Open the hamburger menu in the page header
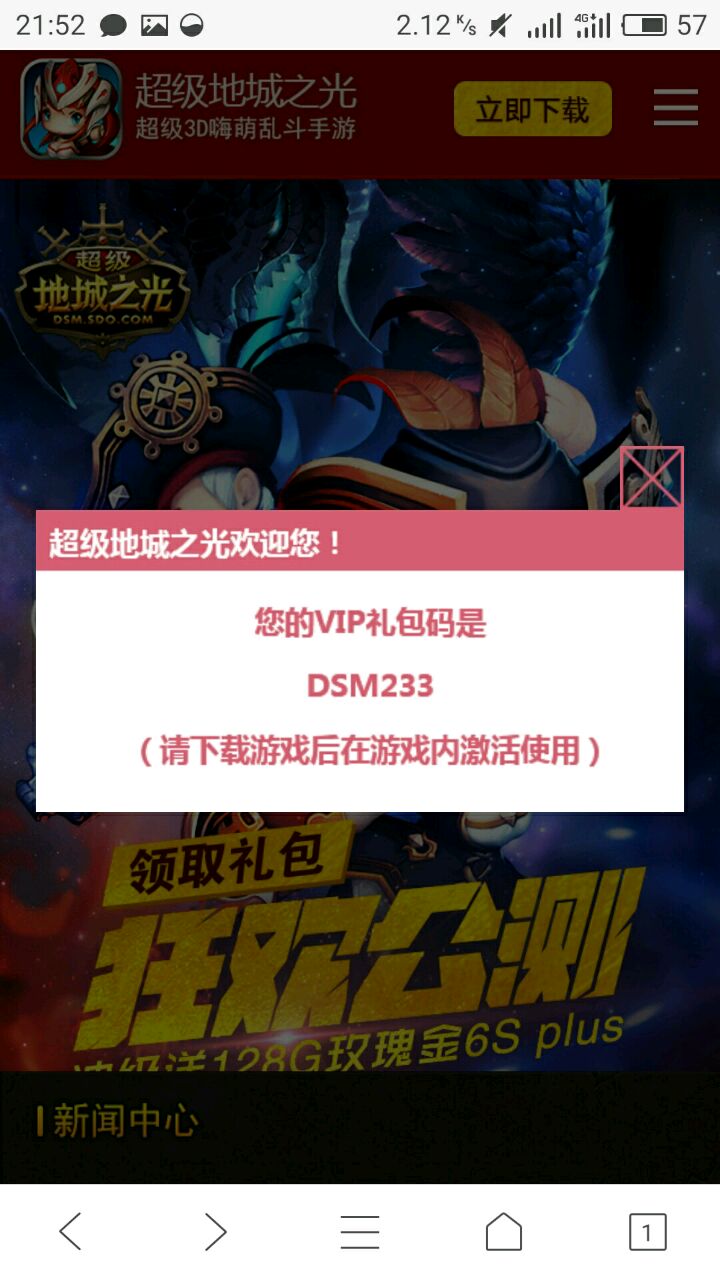 (x=676, y=108)
